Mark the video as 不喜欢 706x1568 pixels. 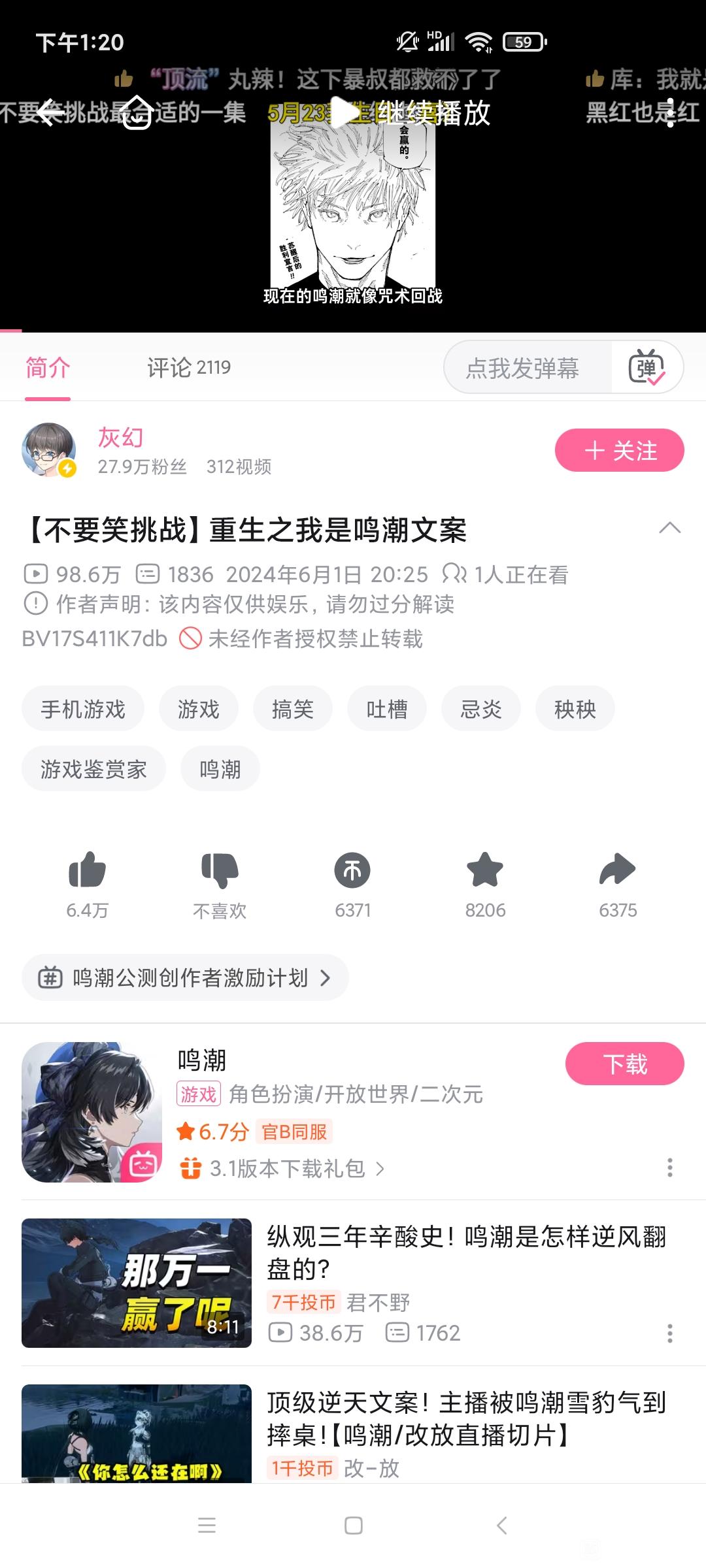point(220,871)
